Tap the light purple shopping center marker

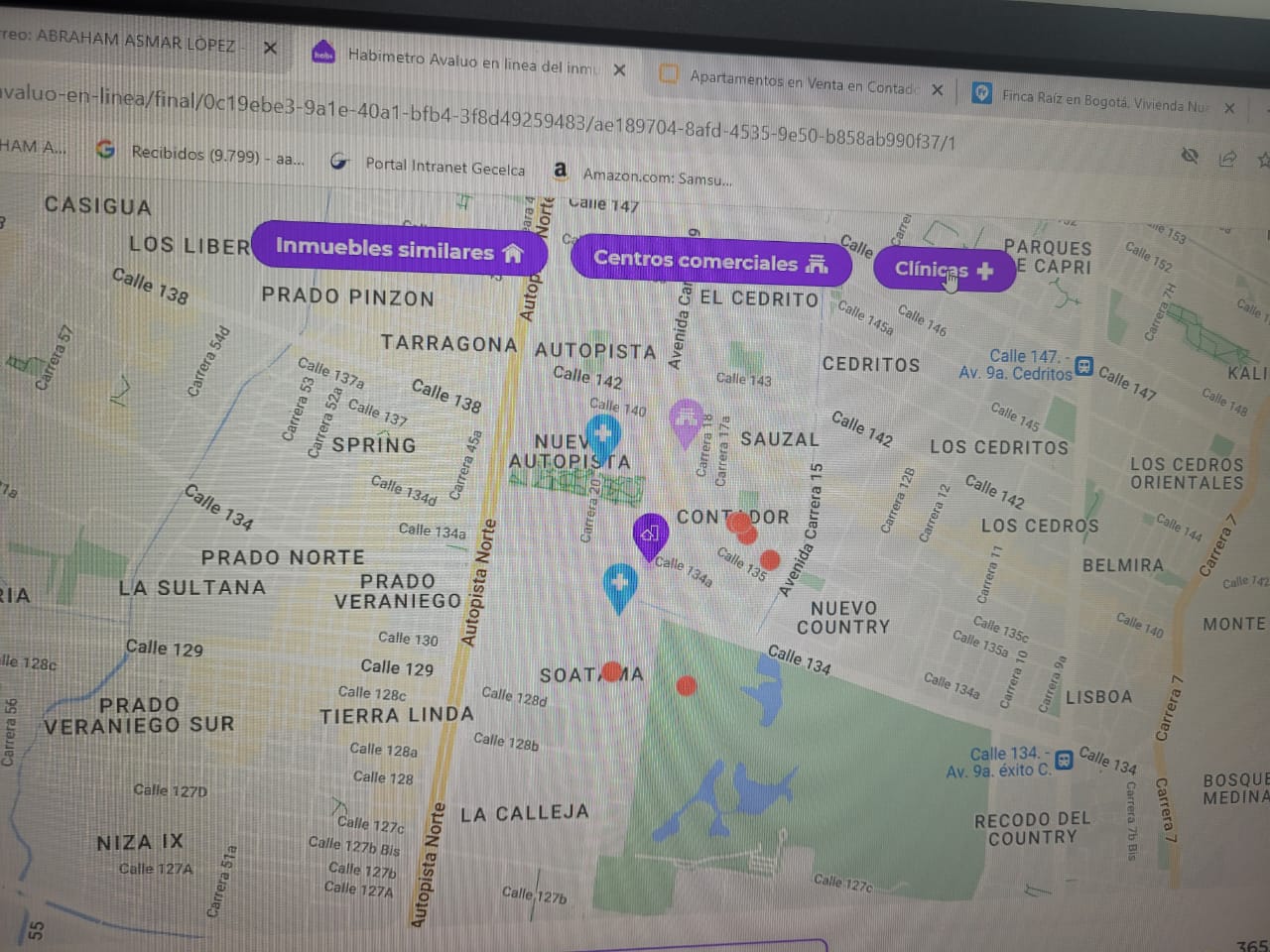686,419
